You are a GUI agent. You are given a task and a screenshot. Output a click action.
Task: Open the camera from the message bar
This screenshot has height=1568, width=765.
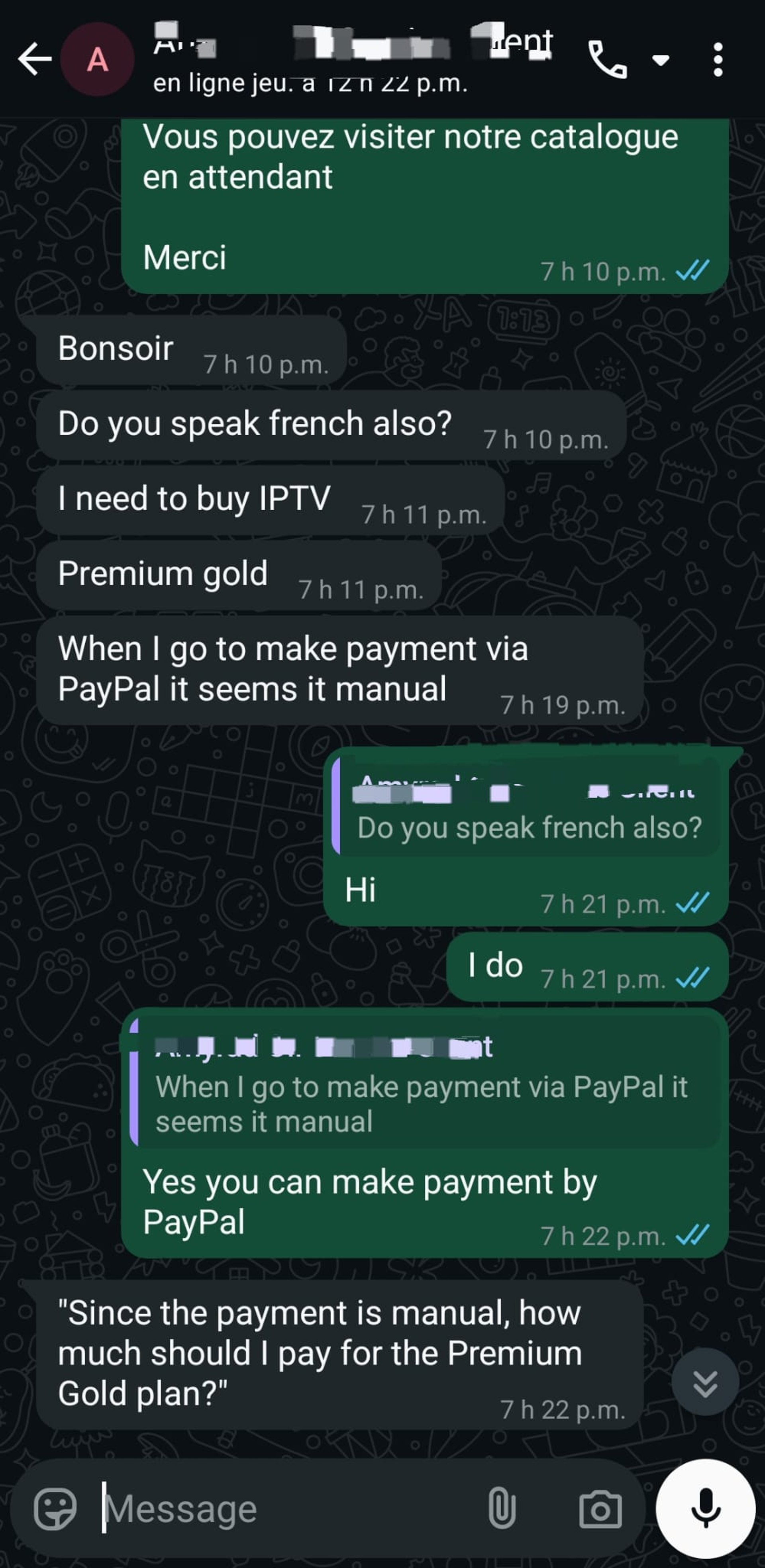(x=600, y=1509)
